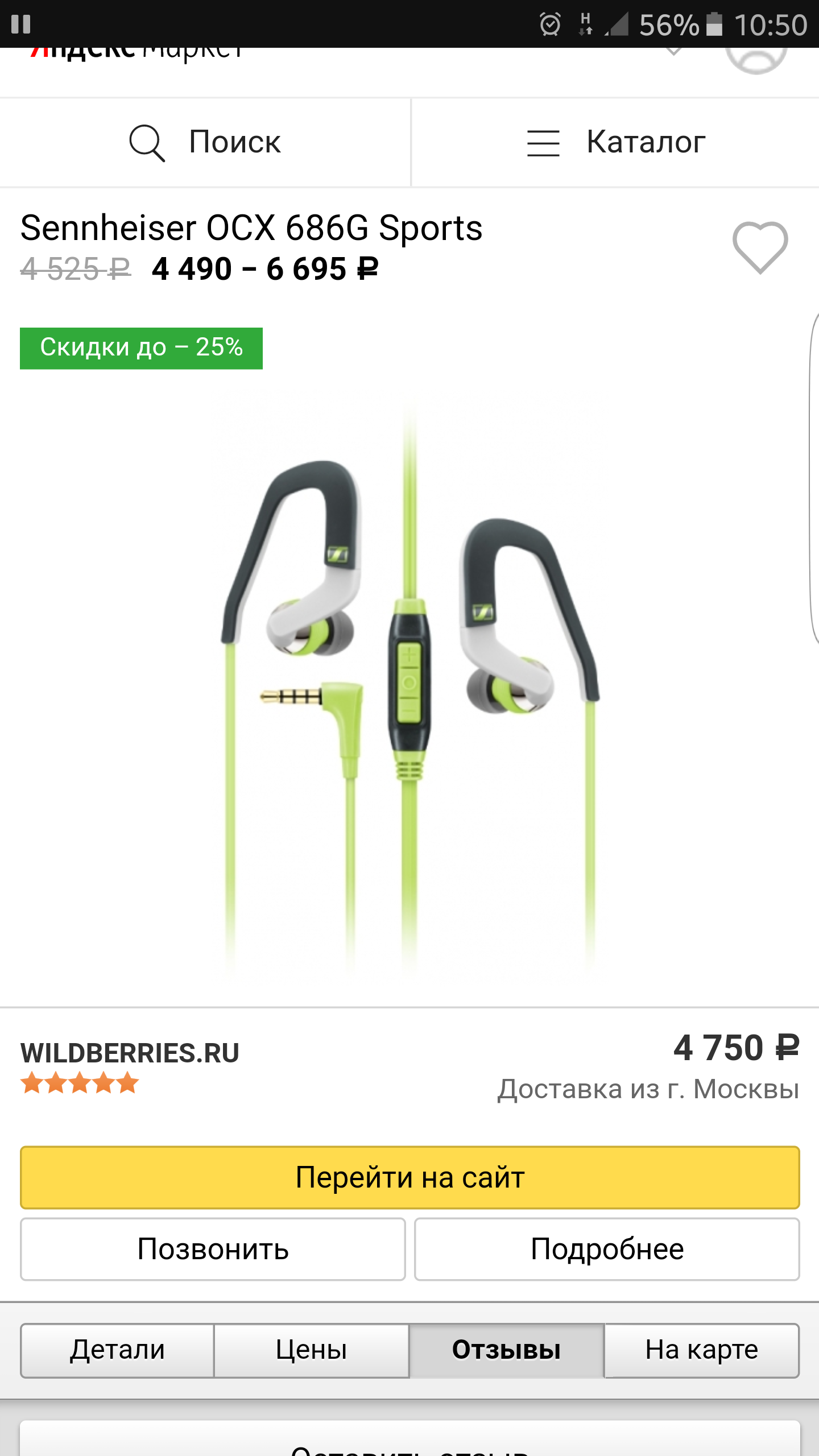Add Sennheiser OCX 686G to favorites
819x1456 pixels.
(760, 247)
